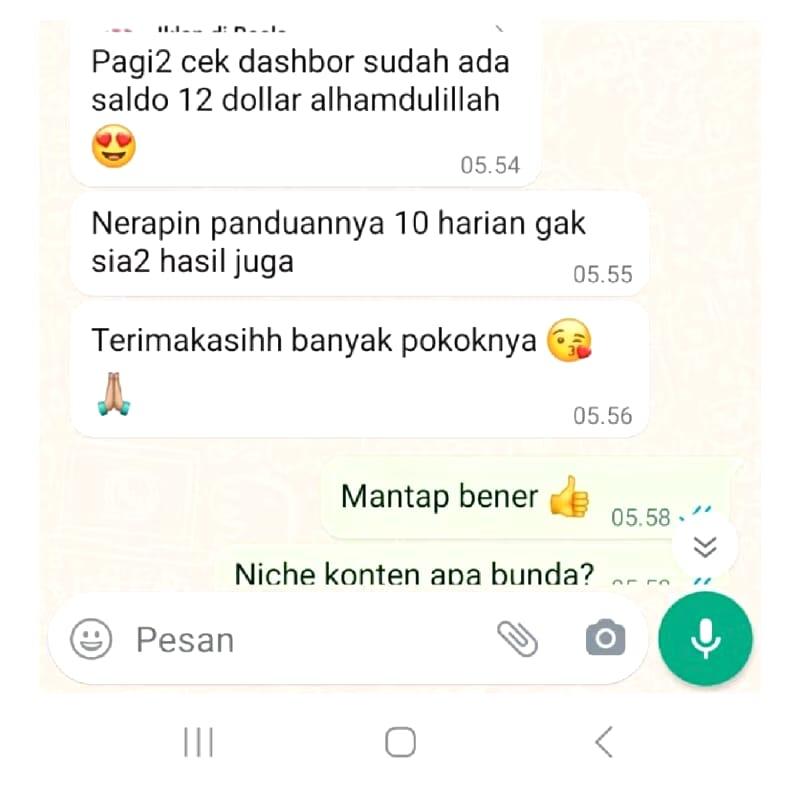Jump to the latest messages
This screenshot has height=800, width=800.
(705, 545)
